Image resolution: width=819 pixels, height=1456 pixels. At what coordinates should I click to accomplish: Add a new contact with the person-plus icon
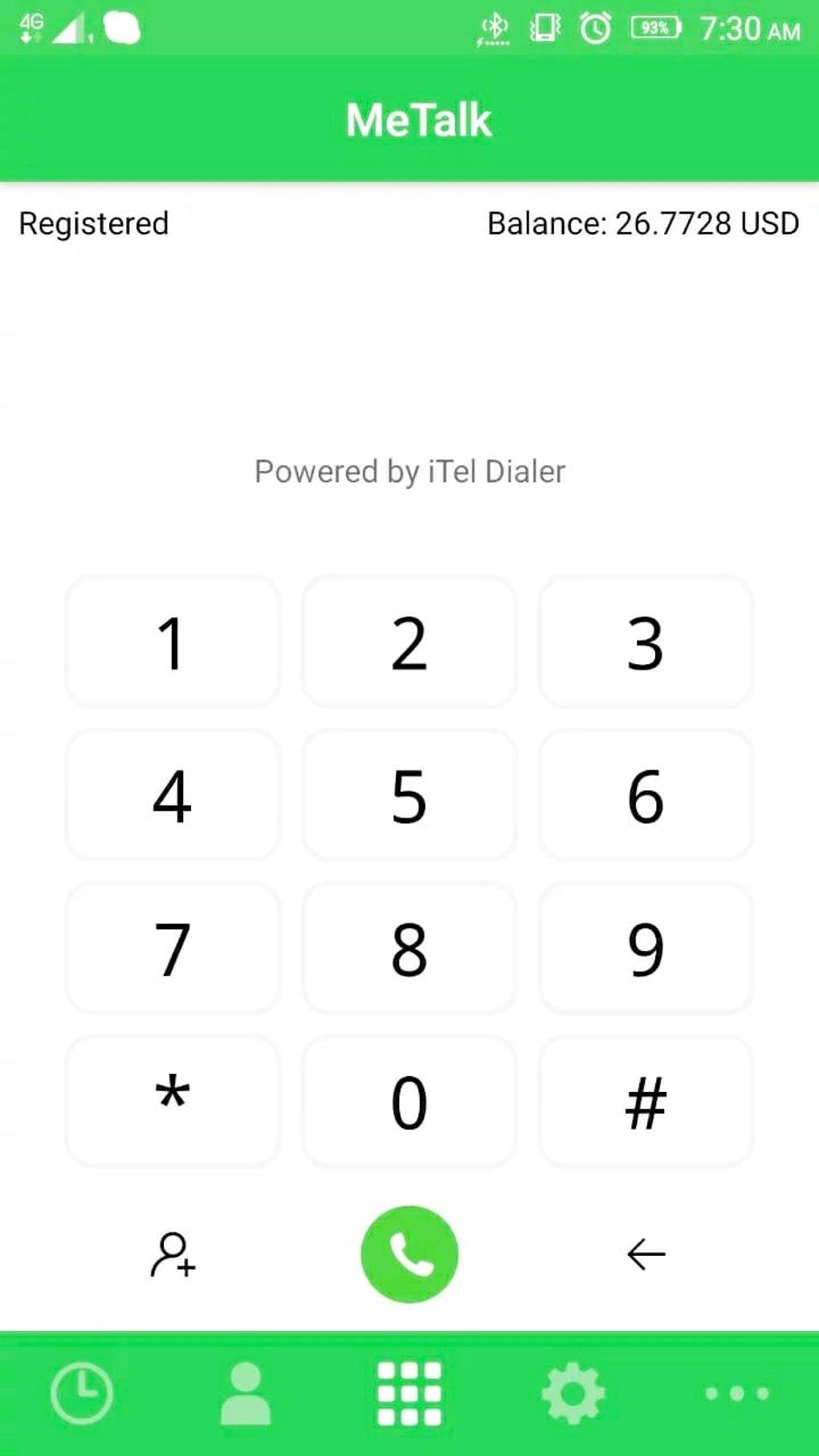(x=172, y=1254)
